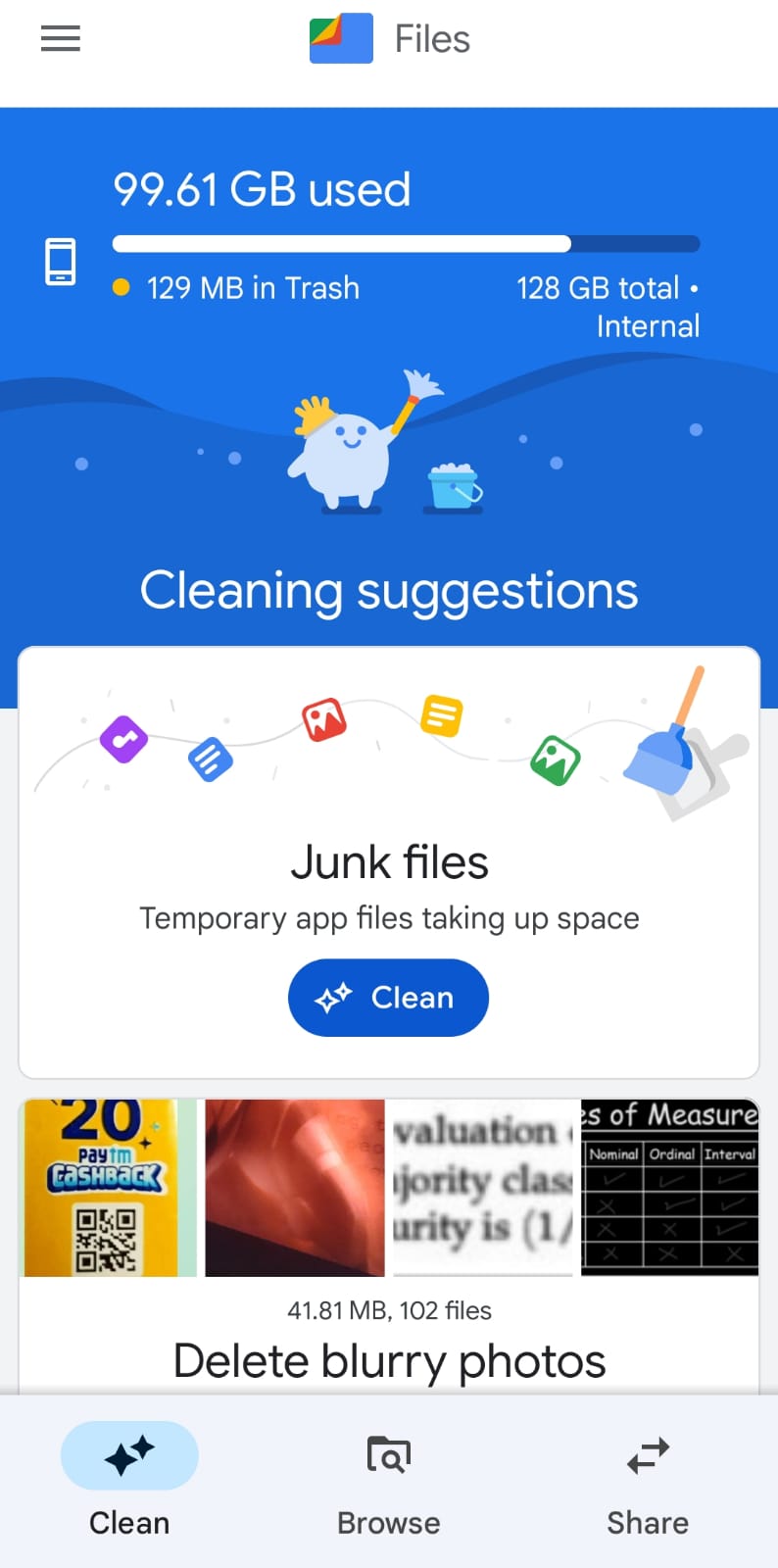Clean the junk files

pyautogui.click(x=388, y=998)
